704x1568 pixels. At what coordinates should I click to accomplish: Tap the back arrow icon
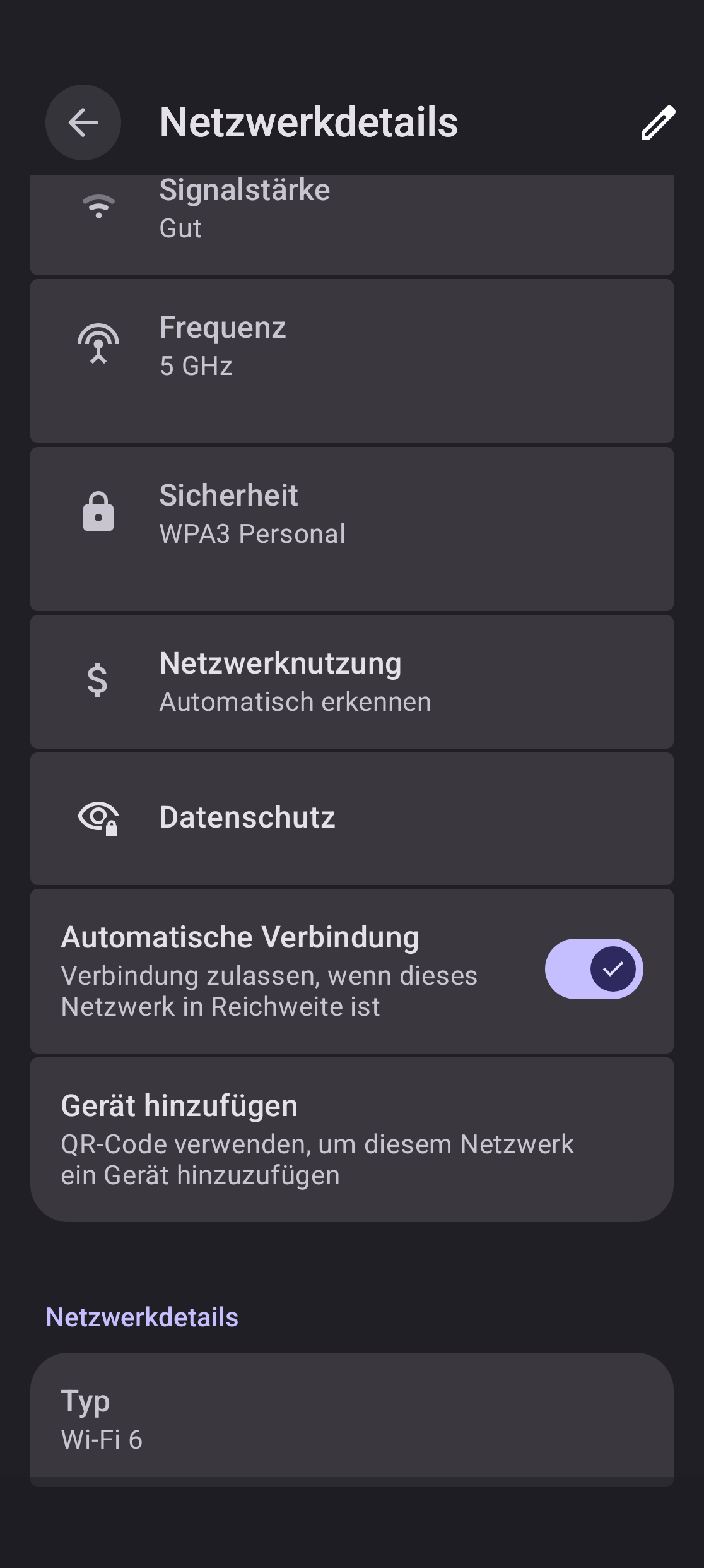coord(83,123)
